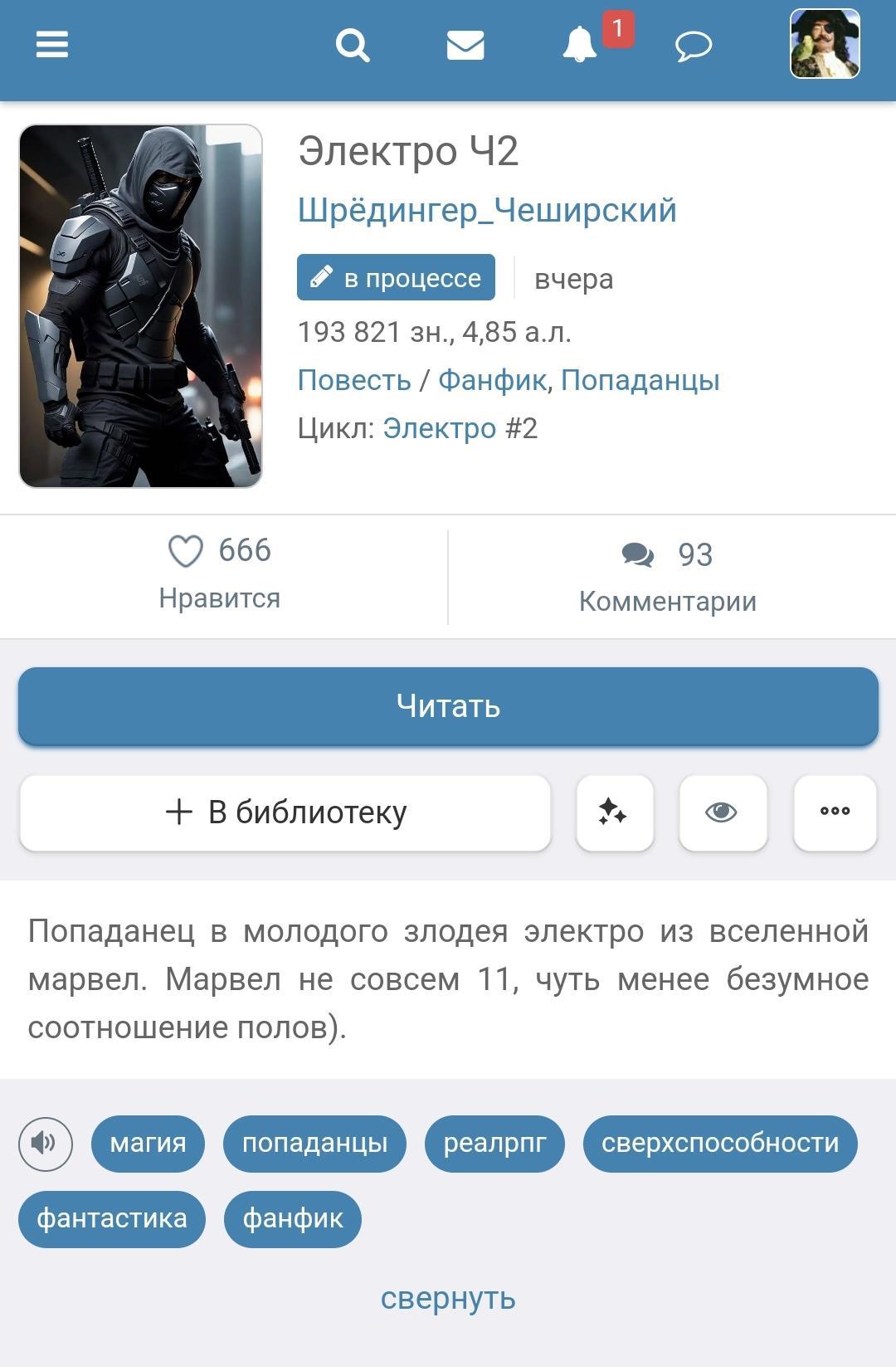View the 93 Комментарии
Viewport: 896px width, 1371px height.
pyautogui.click(x=667, y=577)
